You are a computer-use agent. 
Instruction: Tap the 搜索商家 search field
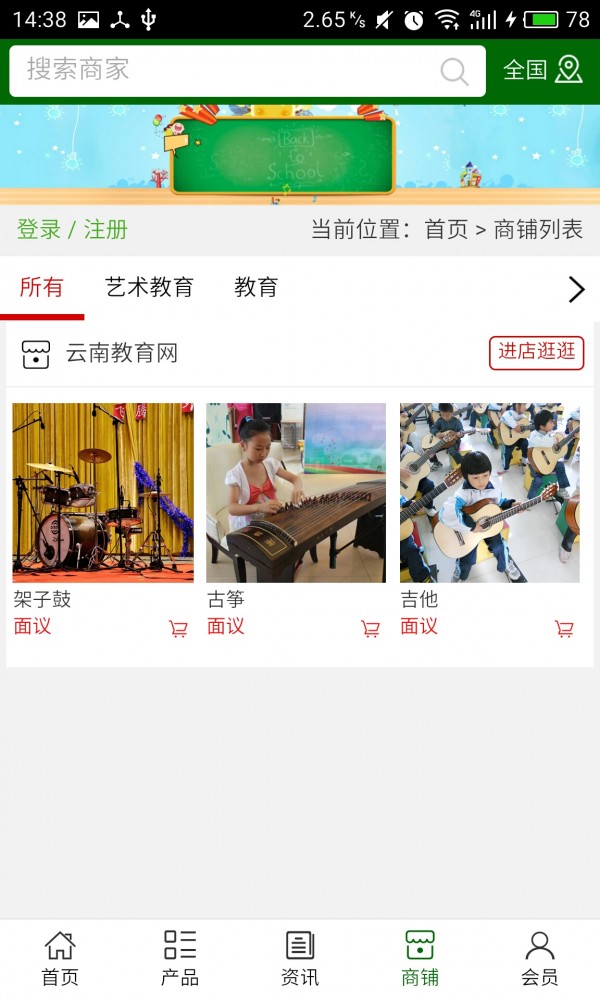click(247, 71)
